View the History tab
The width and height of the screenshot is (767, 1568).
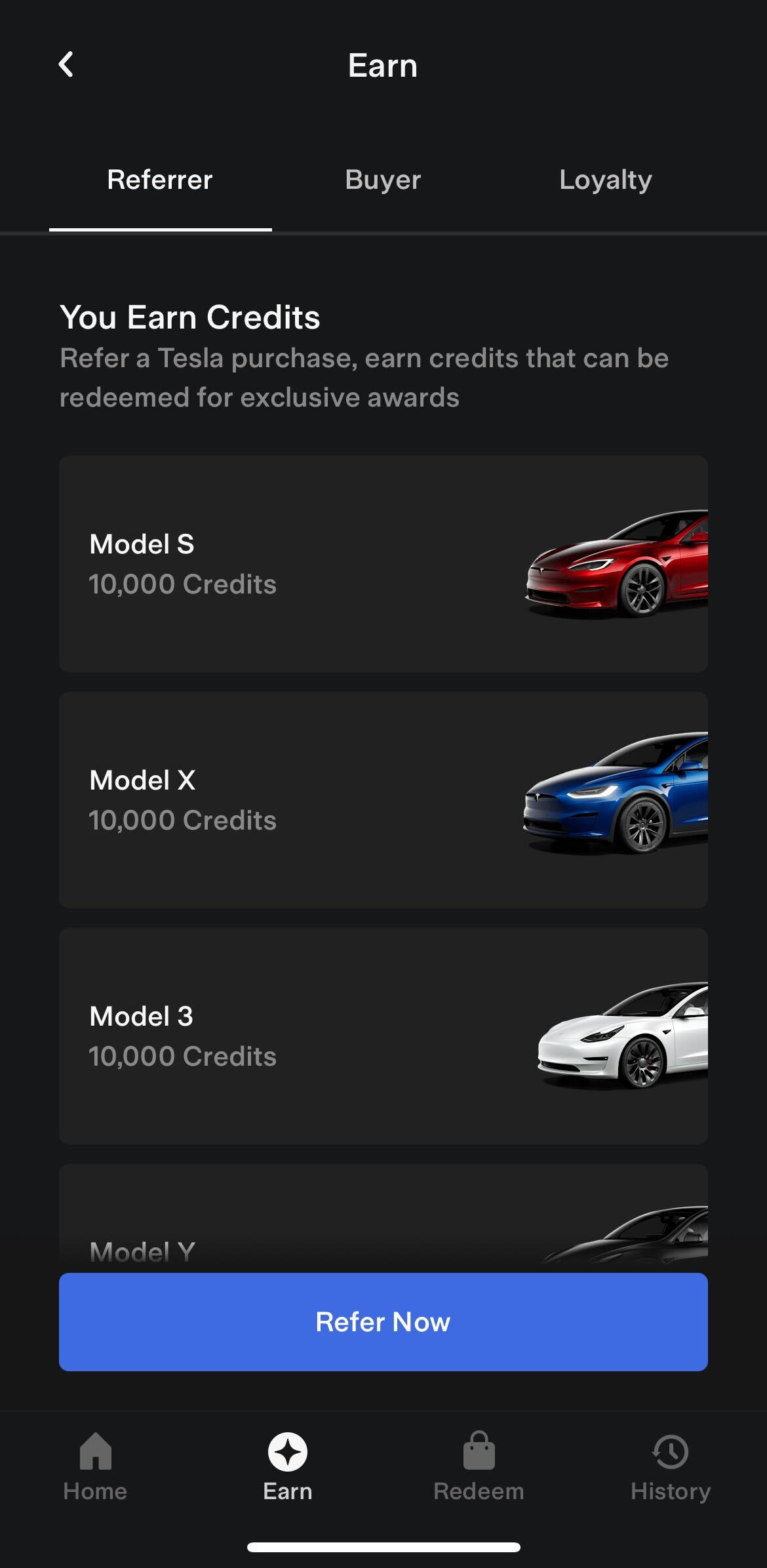[670, 1466]
